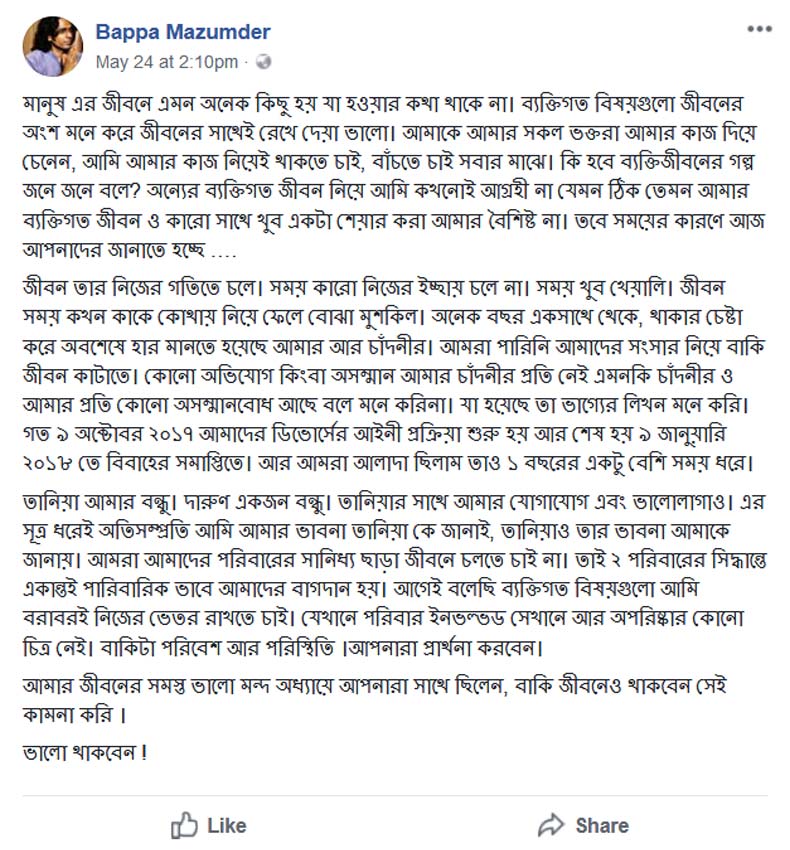Like Bappa Mazumder's post
The image size is (790, 850).
click(209, 825)
